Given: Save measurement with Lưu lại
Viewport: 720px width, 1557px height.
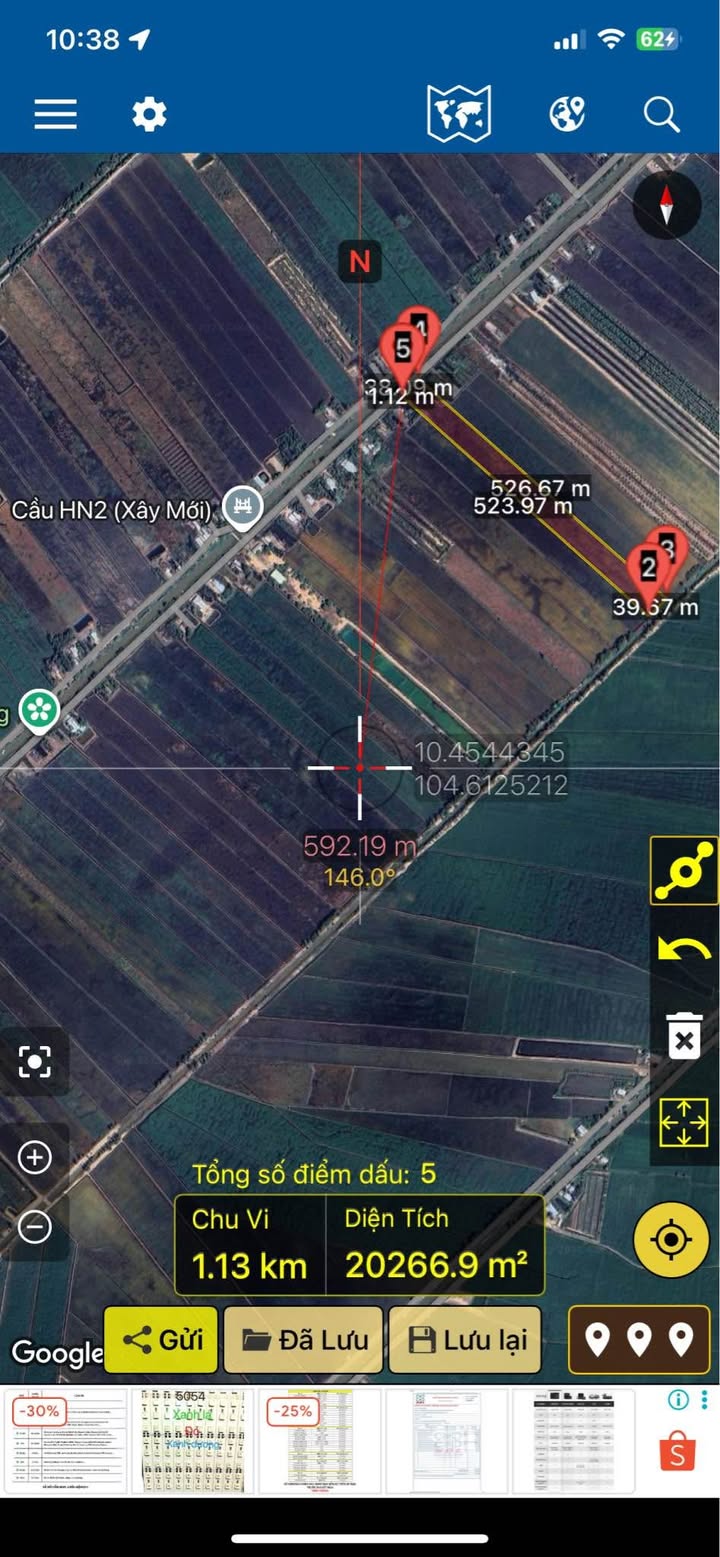Looking at the screenshot, I should pos(465,1340).
